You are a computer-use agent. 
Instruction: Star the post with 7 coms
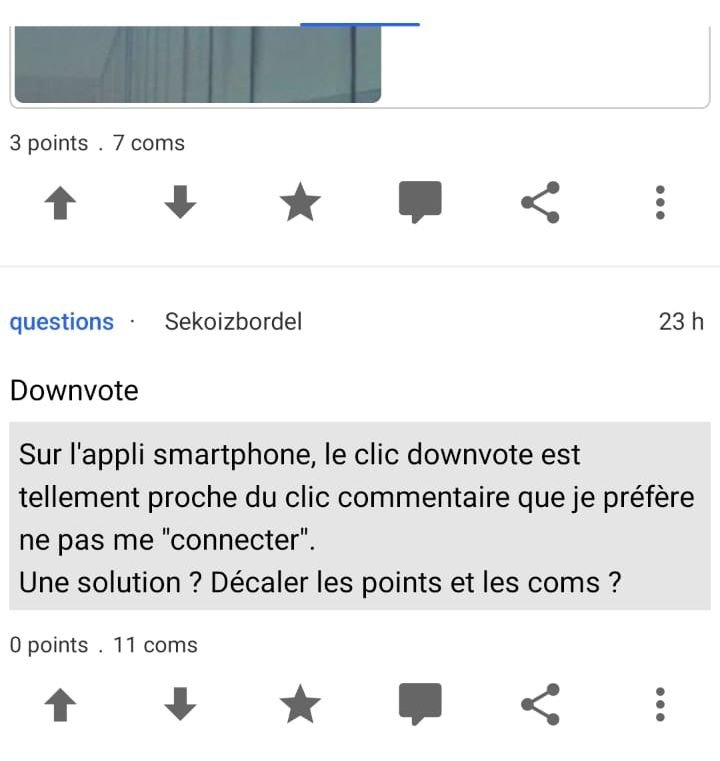click(300, 204)
